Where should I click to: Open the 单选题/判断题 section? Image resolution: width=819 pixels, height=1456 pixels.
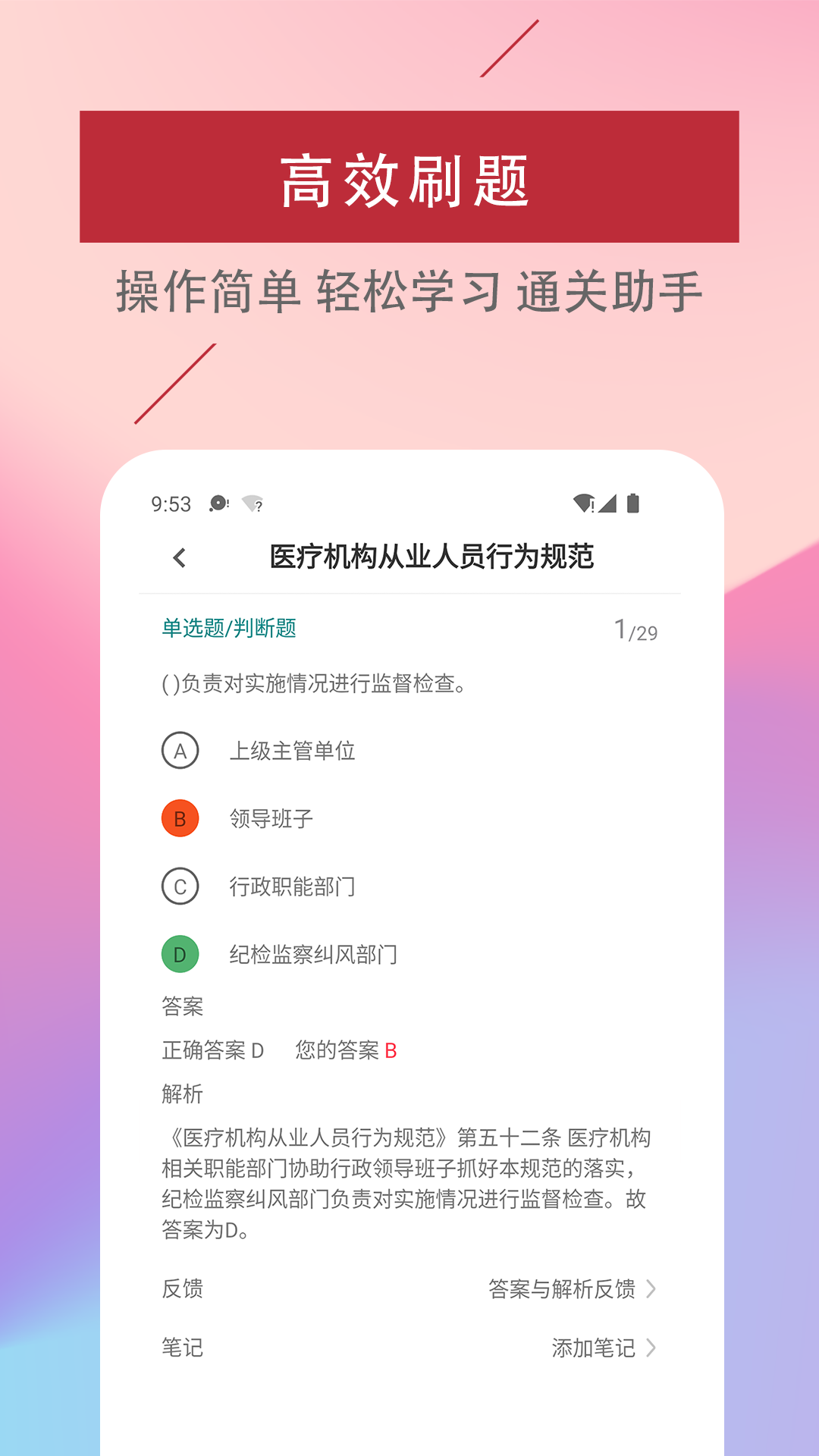[230, 628]
